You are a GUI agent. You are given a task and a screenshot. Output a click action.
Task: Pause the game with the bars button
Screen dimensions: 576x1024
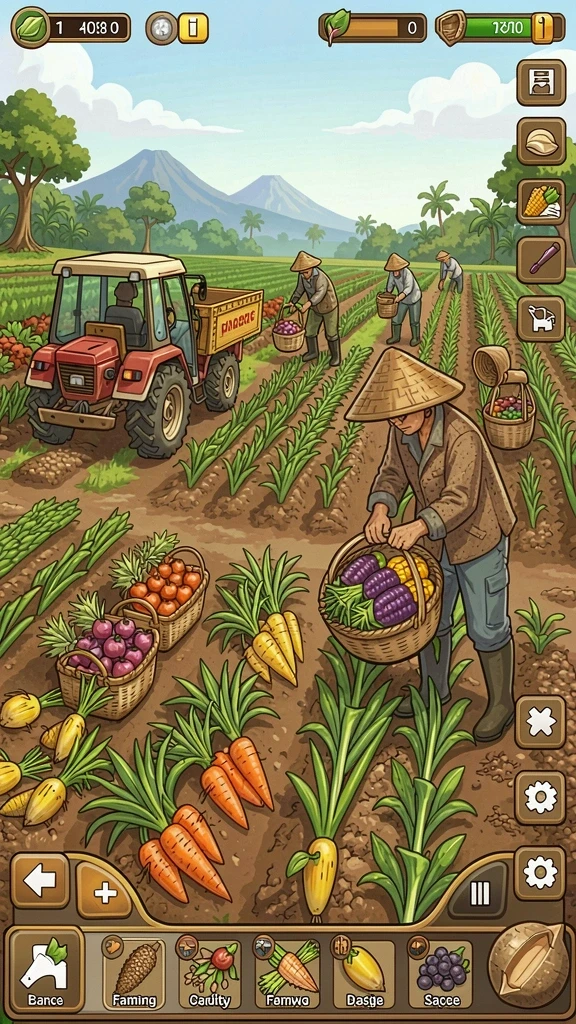coord(479,893)
